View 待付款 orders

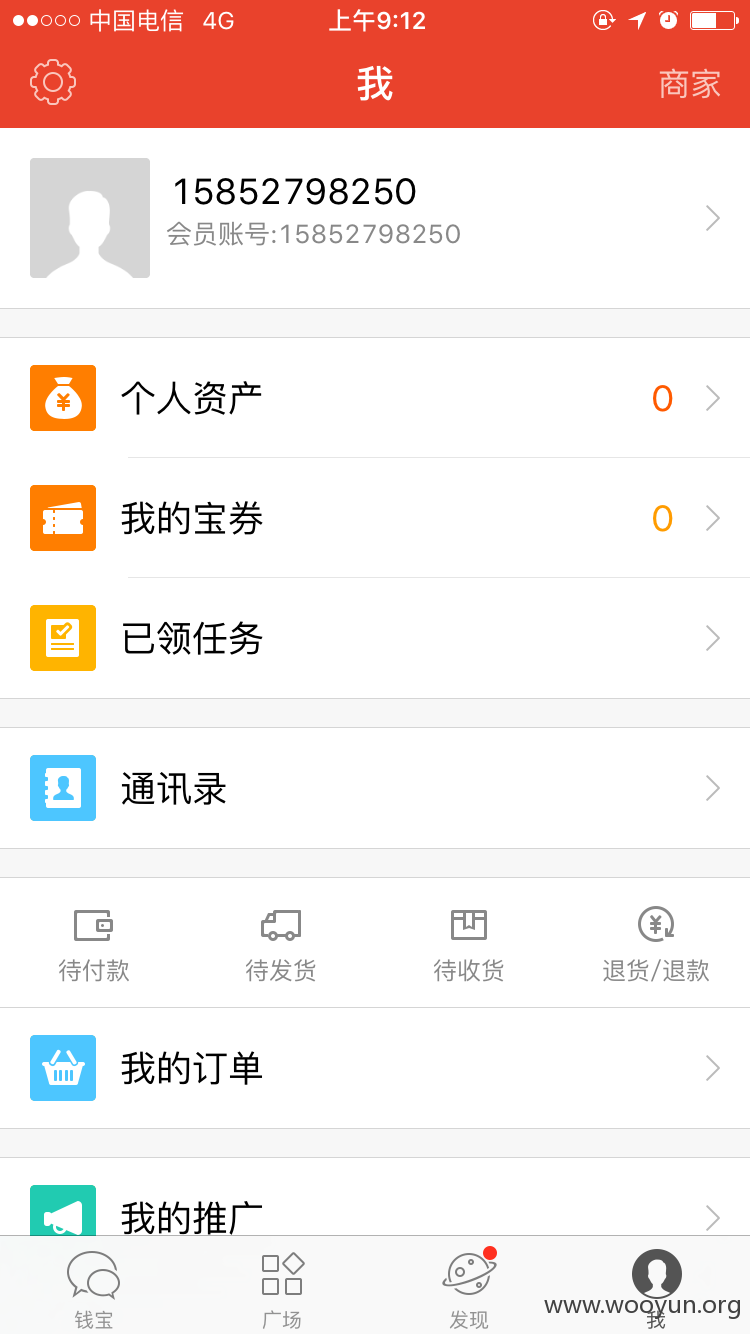coord(94,944)
